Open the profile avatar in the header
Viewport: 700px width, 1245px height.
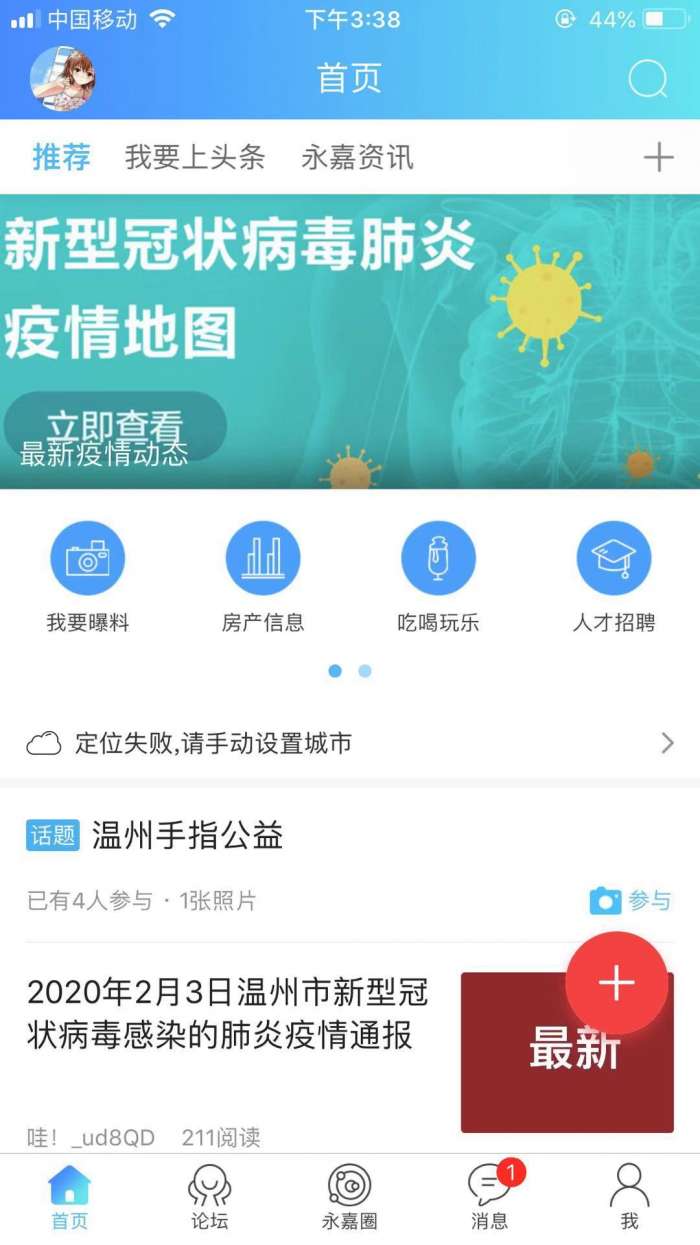click(x=63, y=79)
